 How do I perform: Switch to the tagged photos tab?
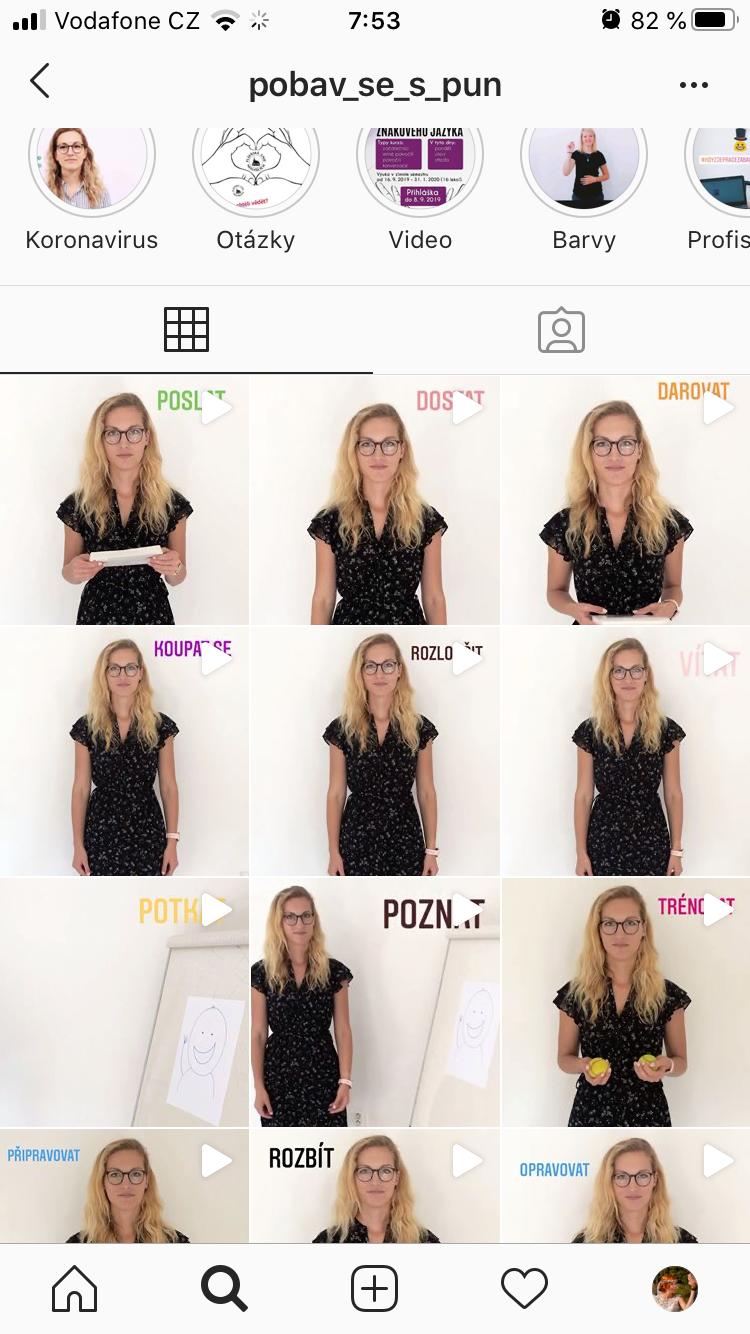tap(561, 330)
